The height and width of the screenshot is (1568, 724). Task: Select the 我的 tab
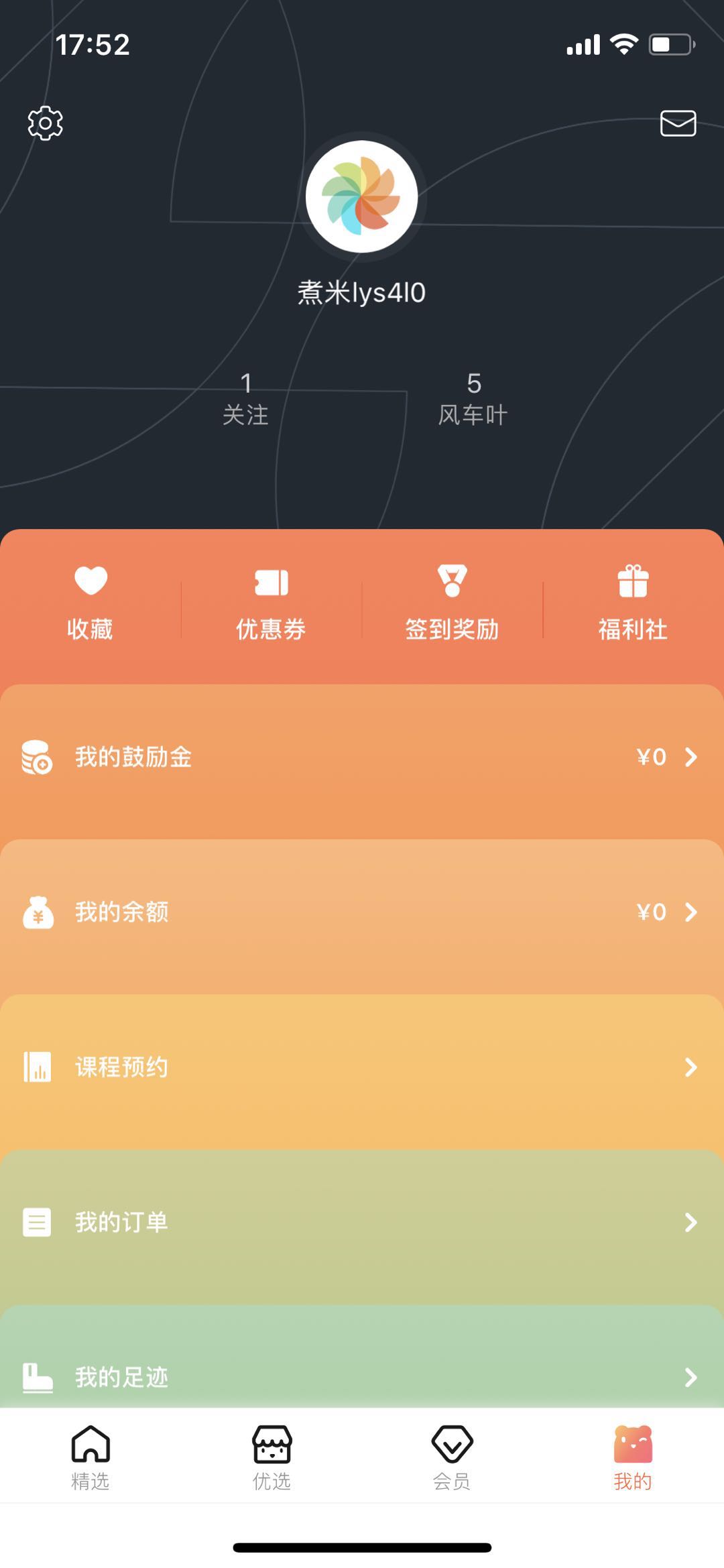633,1457
